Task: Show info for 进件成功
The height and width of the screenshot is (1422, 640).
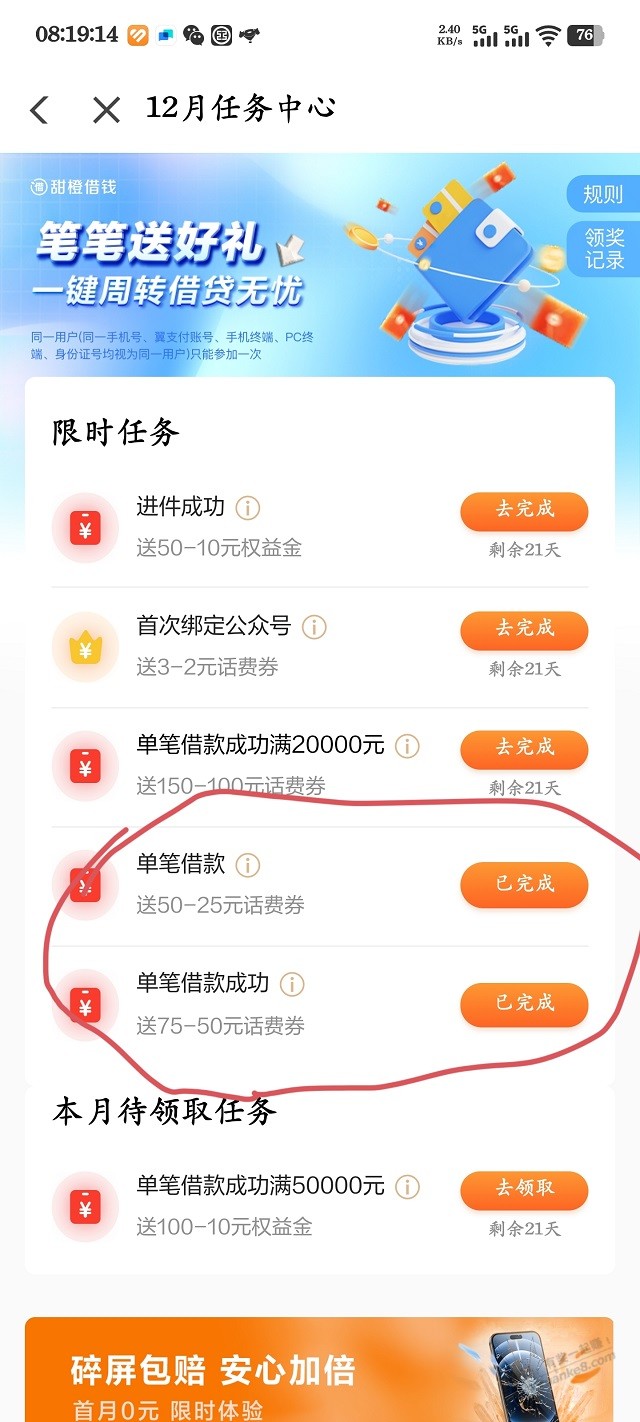Action: coord(247,508)
